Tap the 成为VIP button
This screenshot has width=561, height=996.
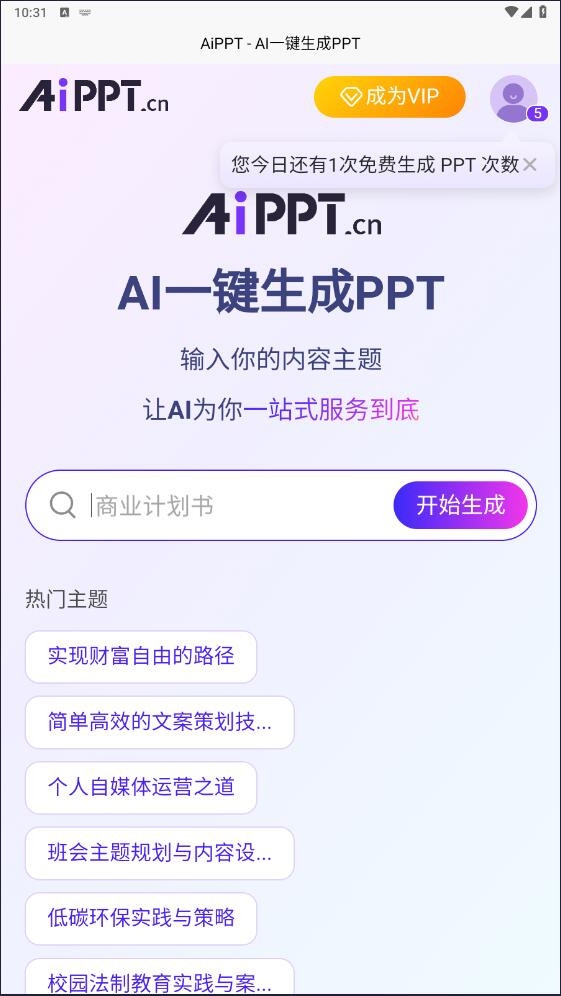tap(389, 97)
